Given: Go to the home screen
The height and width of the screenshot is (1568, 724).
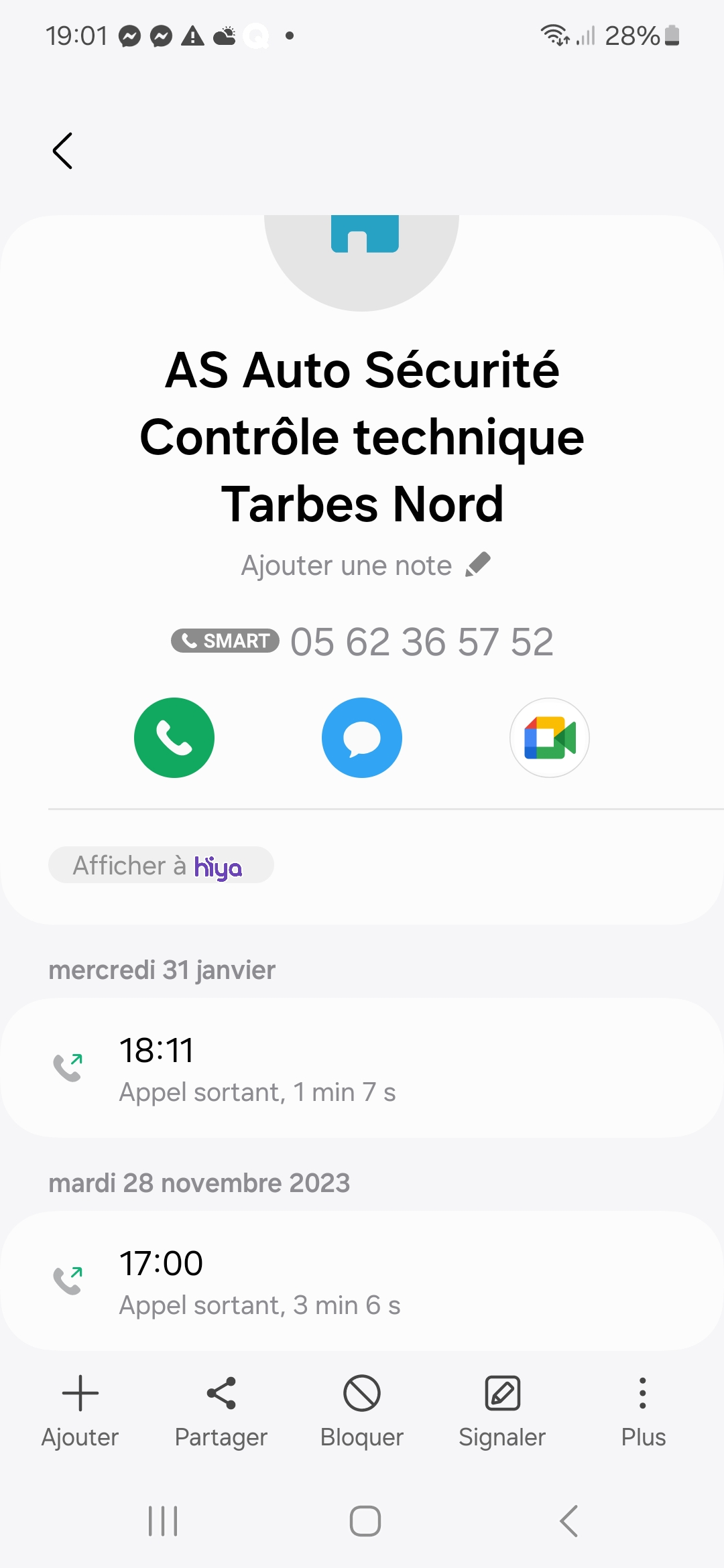Looking at the screenshot, I should click(365, 1520).
